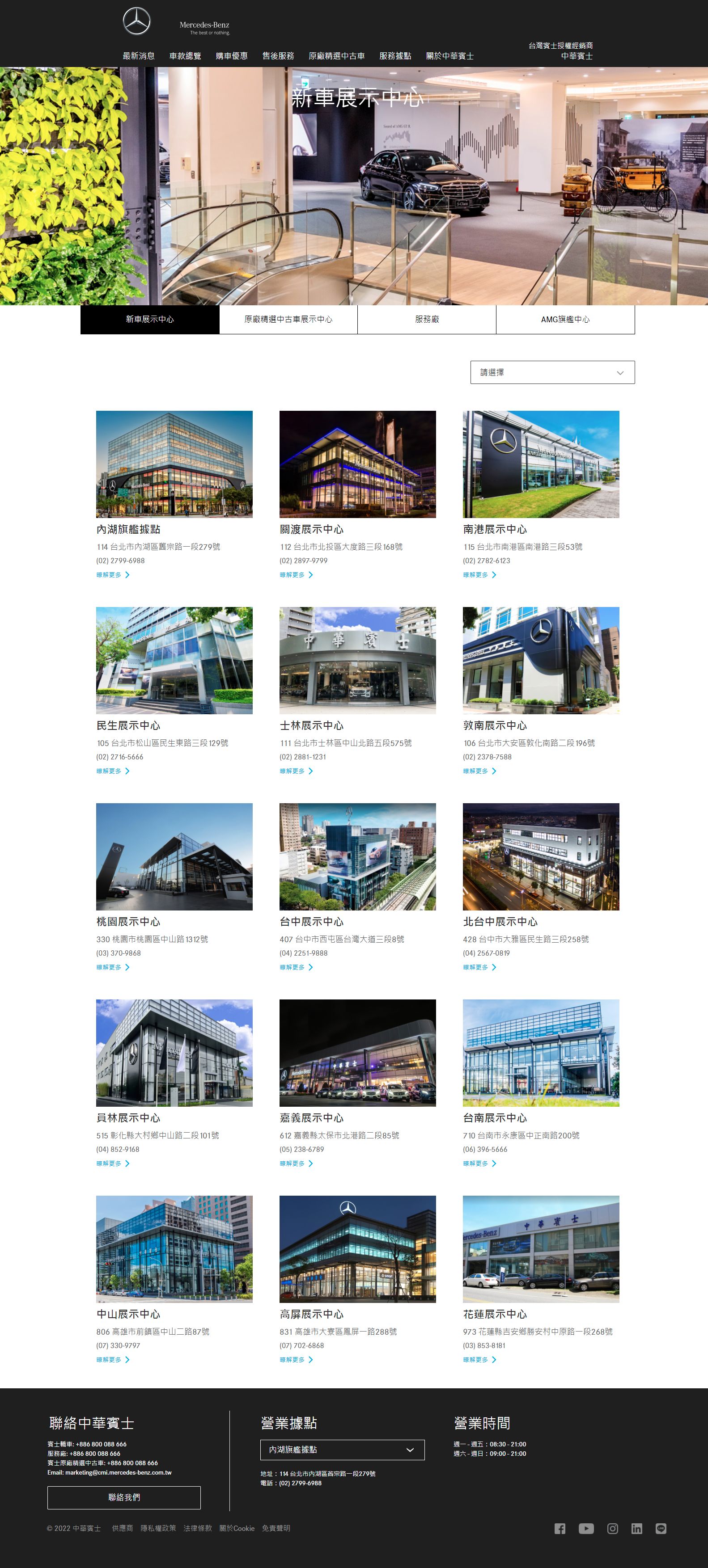Open the 服務據點 menu item
The height and width of the screenshot is (1568, 708).
pos(395,56)
